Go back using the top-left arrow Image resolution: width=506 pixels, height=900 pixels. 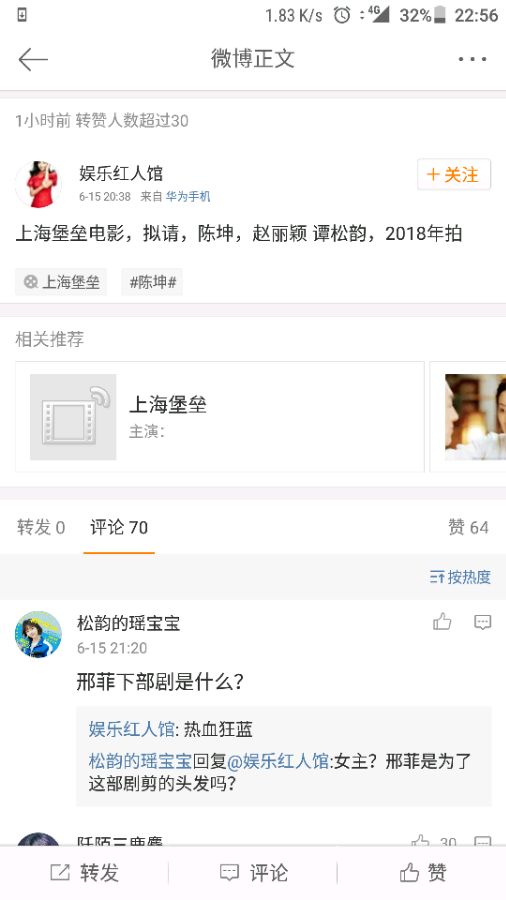click(x=33, y=59)
